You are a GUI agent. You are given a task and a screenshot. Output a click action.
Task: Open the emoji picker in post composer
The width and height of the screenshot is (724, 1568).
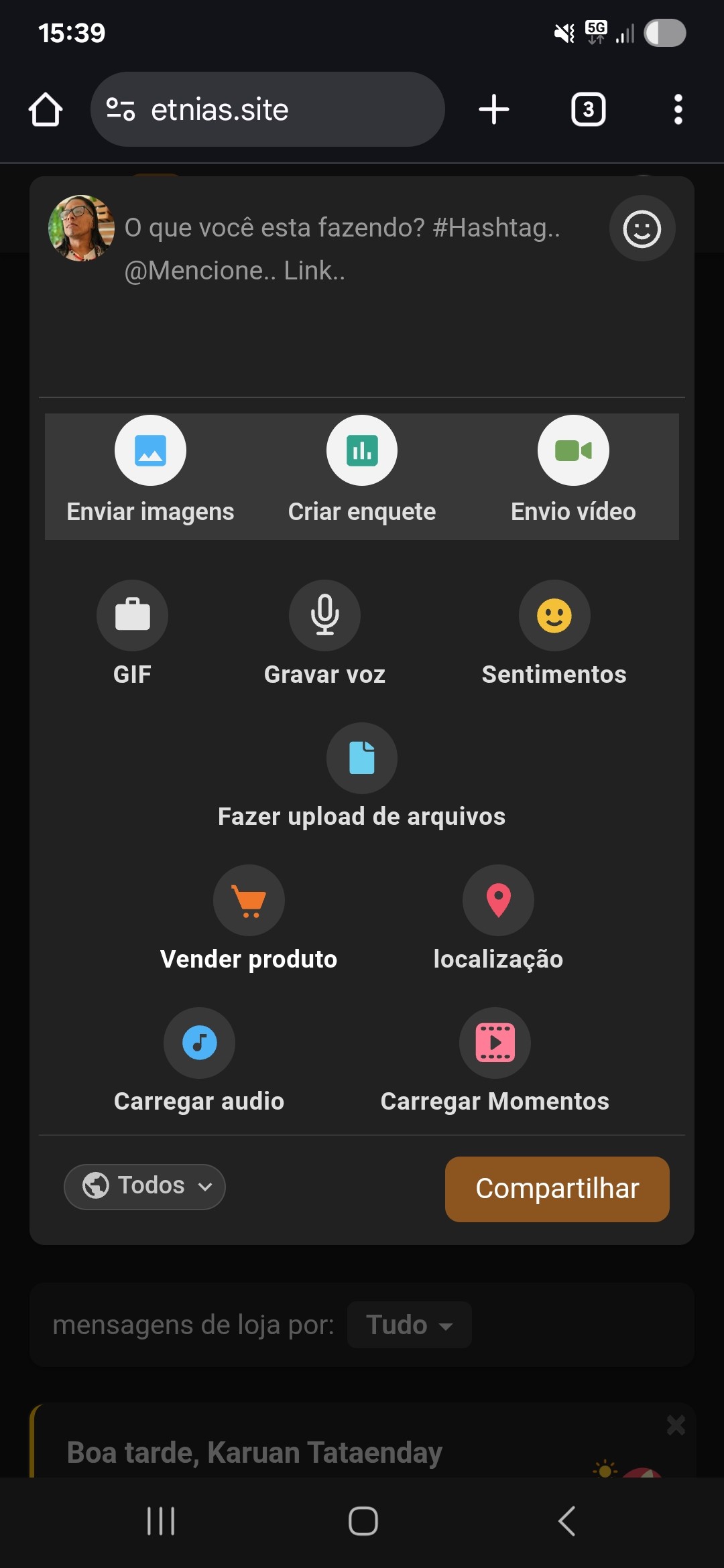[x=642, y=228]
